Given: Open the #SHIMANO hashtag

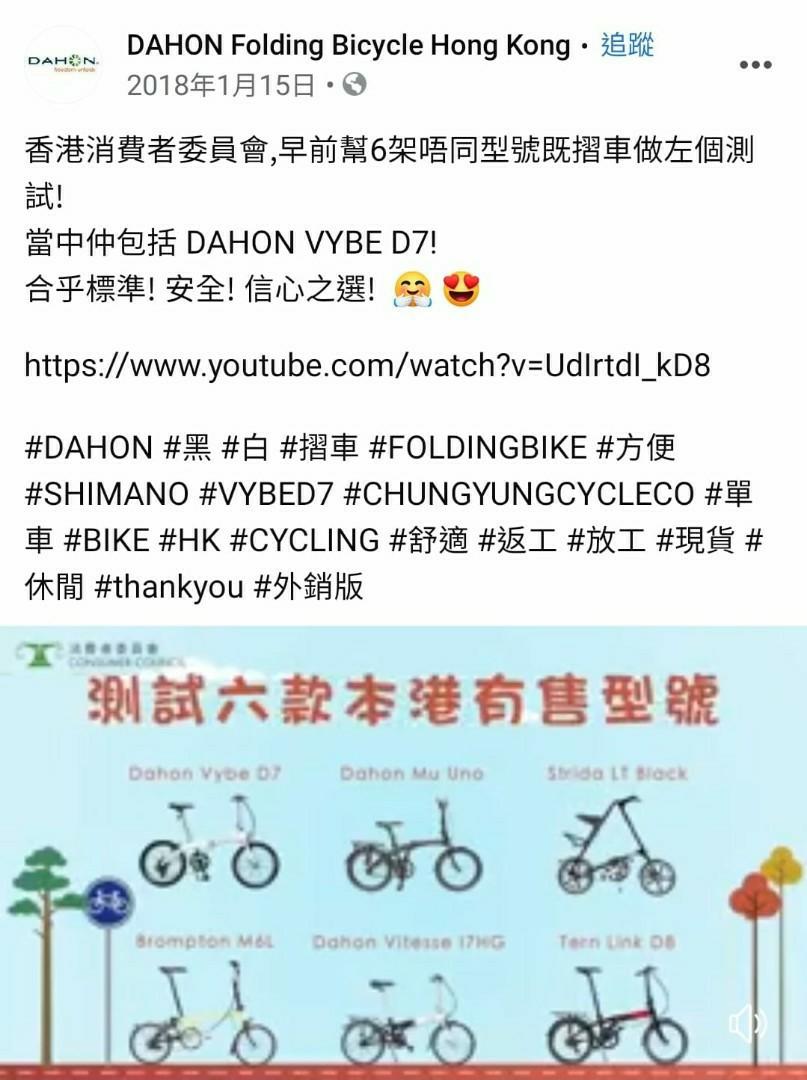Looking at the screenshot, I should (106, 493).
